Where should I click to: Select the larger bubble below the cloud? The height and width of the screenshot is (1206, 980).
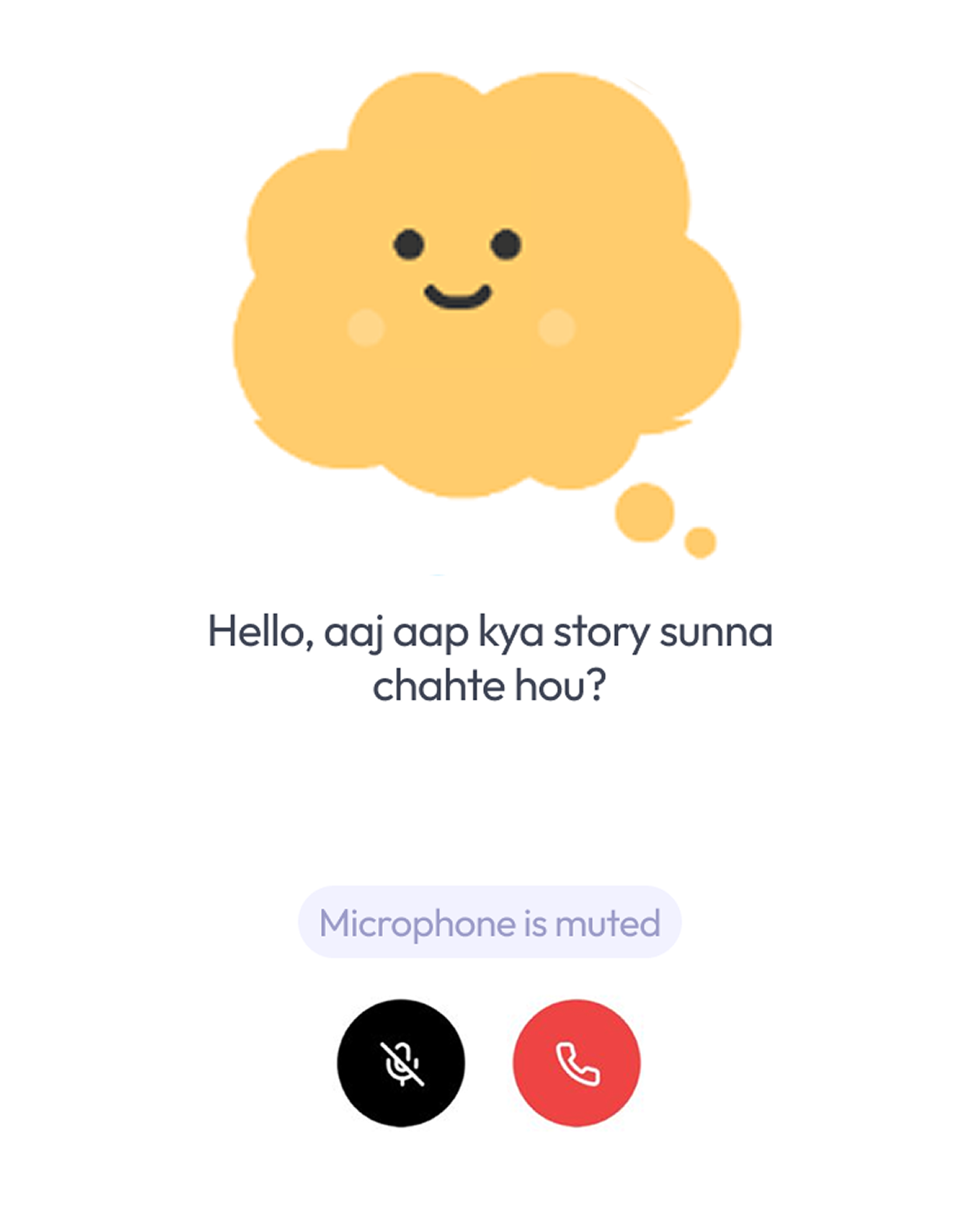[645, 511]
